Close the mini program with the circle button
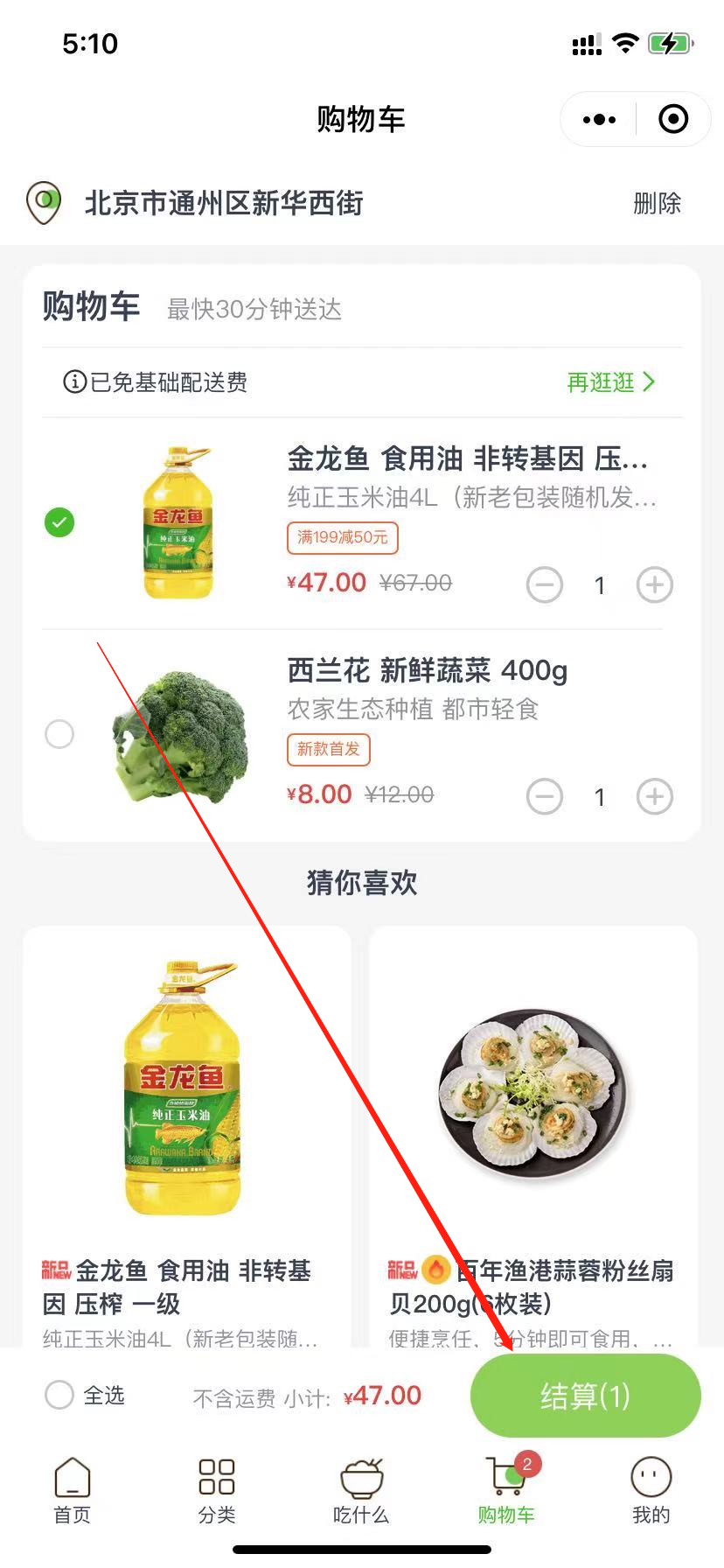724x1568 pixels. point(673,119)
